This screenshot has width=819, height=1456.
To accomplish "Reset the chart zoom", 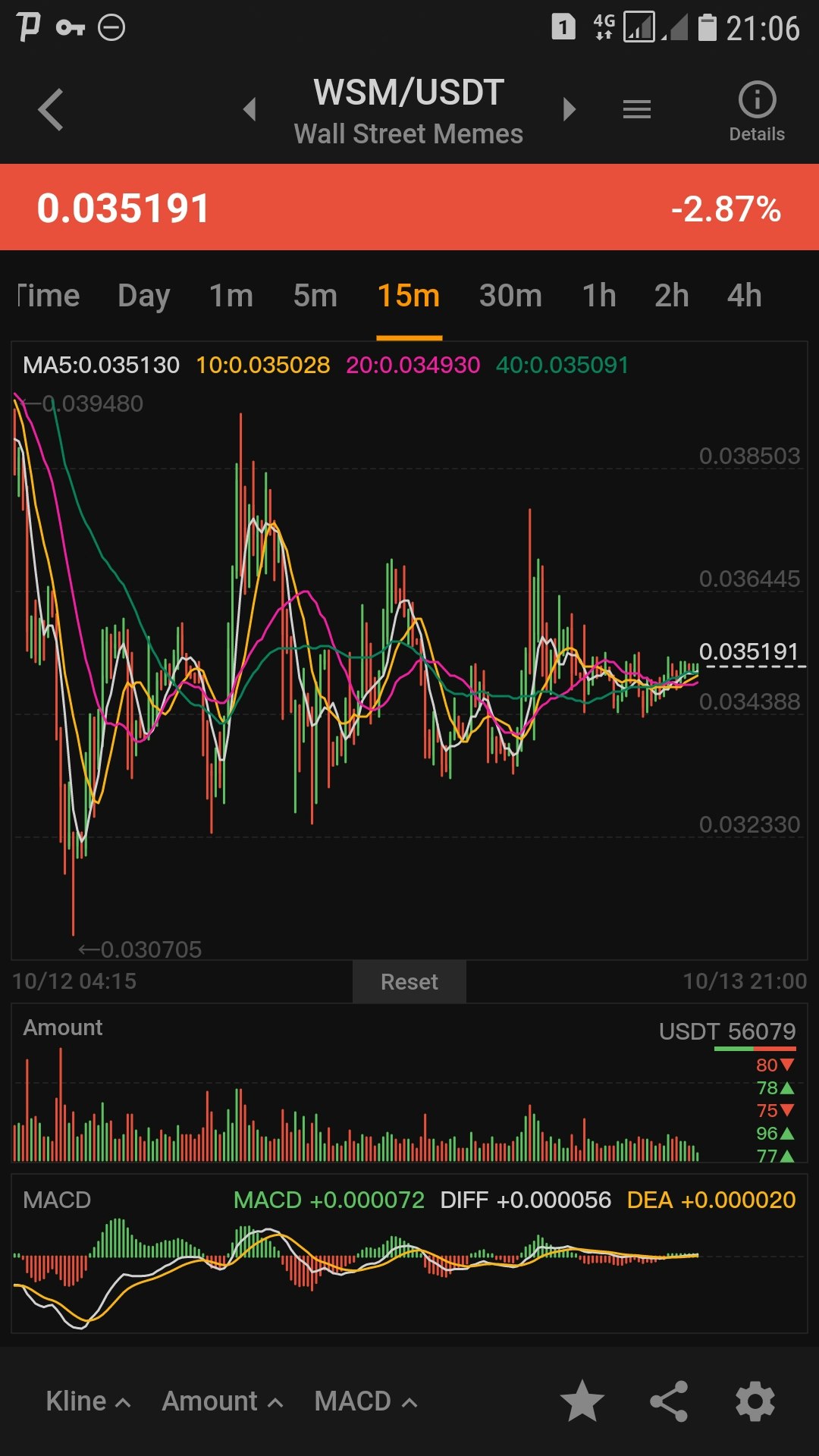I will [x=409, y=982].
